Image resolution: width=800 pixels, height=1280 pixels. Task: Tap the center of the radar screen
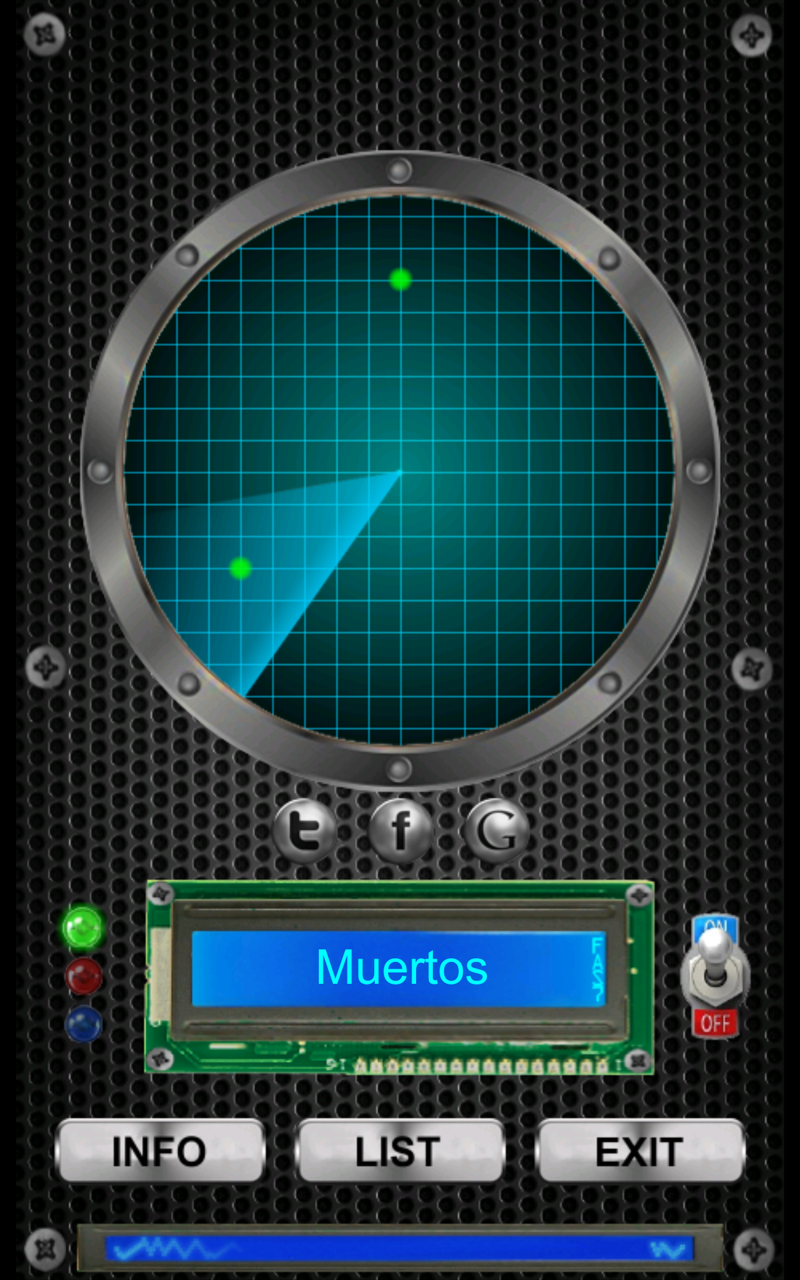[400, 470]
